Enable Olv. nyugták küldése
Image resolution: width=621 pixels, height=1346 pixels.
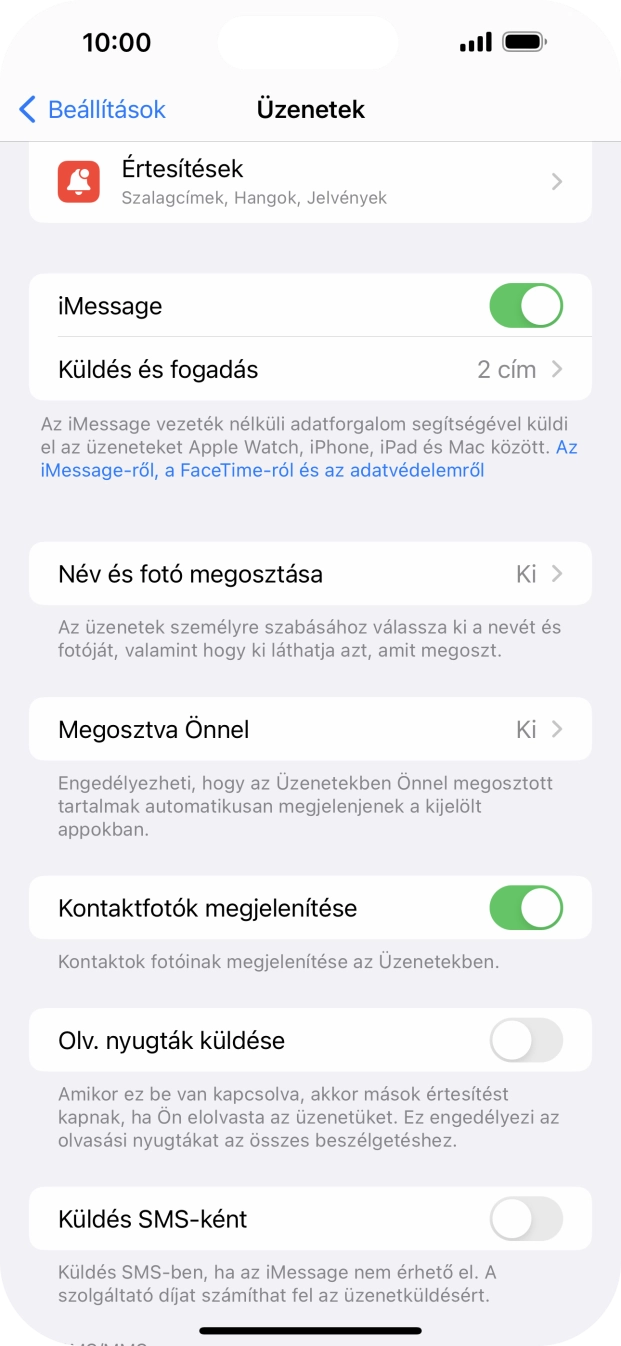[525, 1041]
